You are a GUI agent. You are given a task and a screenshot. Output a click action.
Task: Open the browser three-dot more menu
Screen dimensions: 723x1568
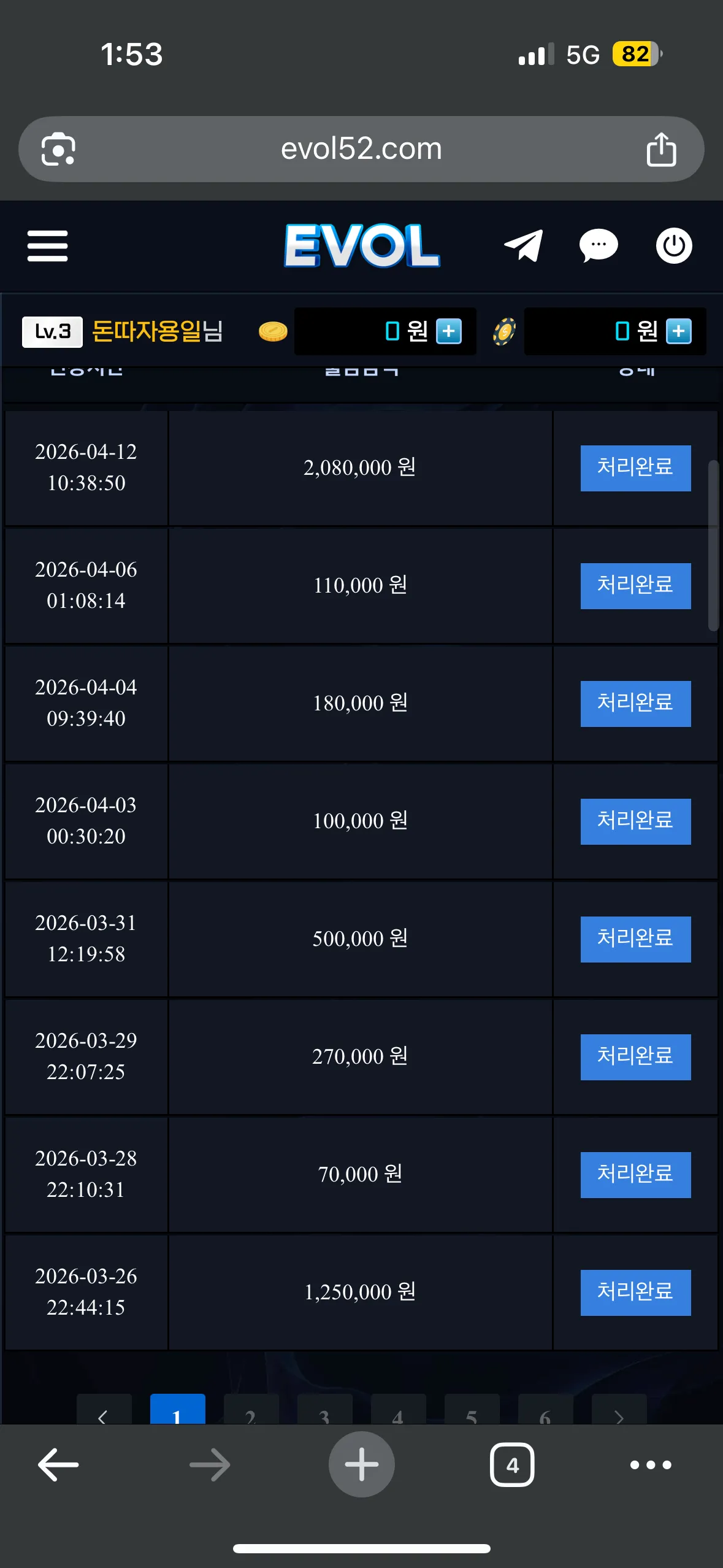click(x=651, y=1465)
